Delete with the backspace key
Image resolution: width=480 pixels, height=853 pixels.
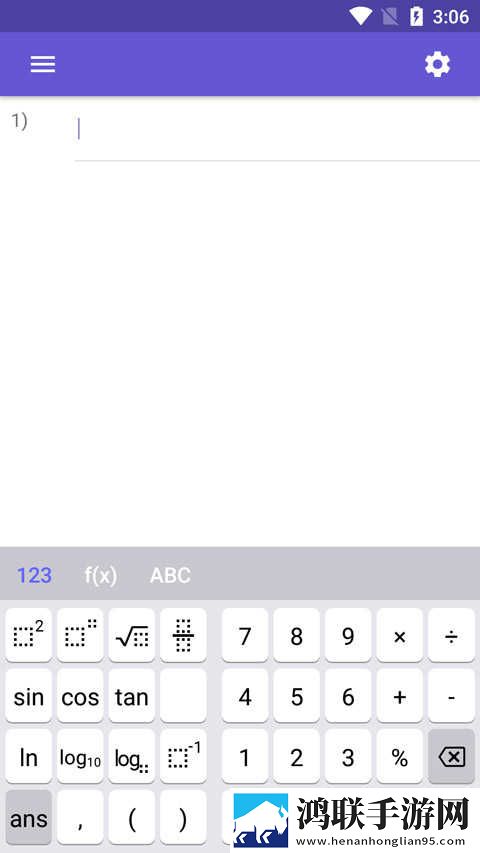(451, 757)
